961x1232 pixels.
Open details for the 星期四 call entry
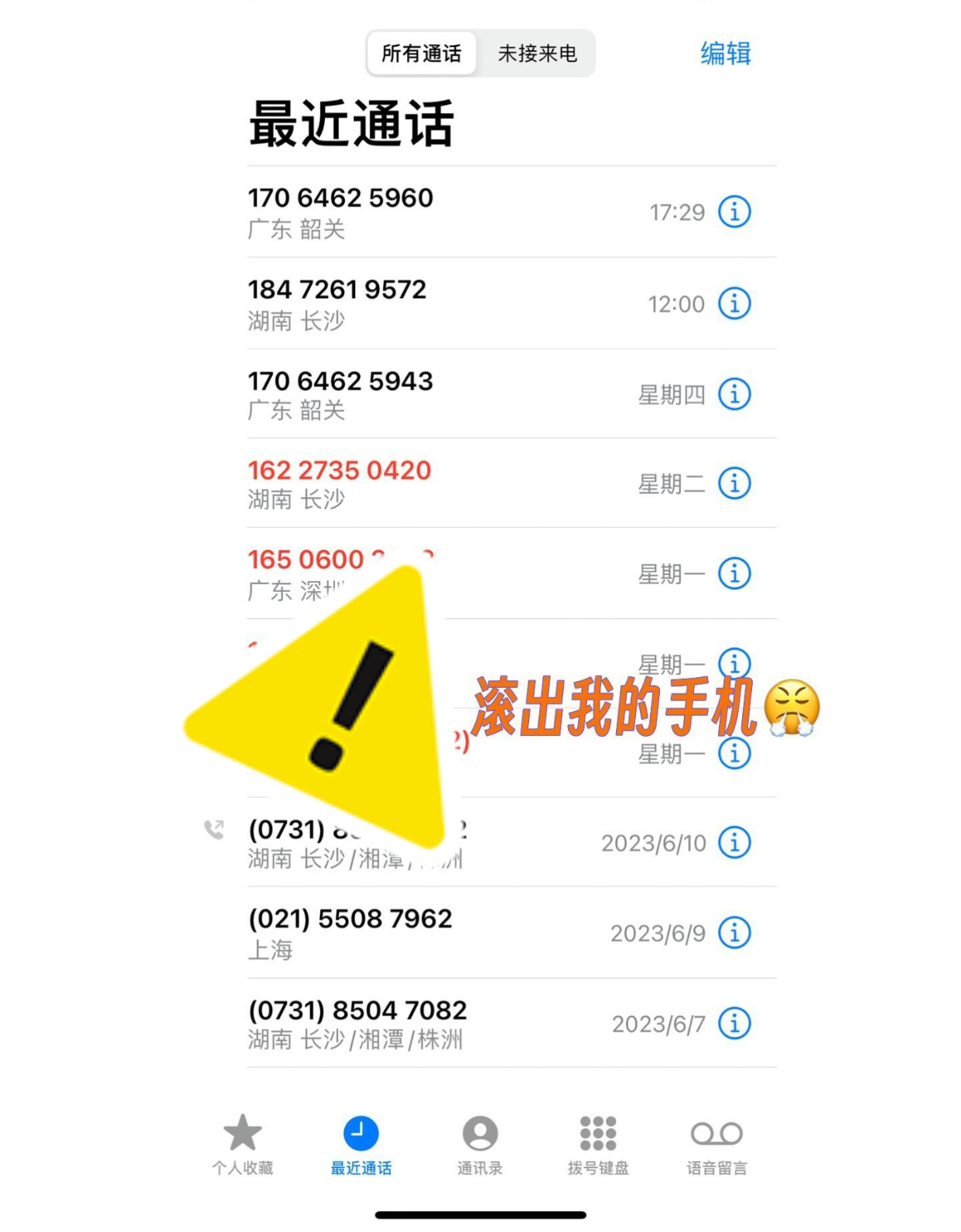tap(734, 393)
